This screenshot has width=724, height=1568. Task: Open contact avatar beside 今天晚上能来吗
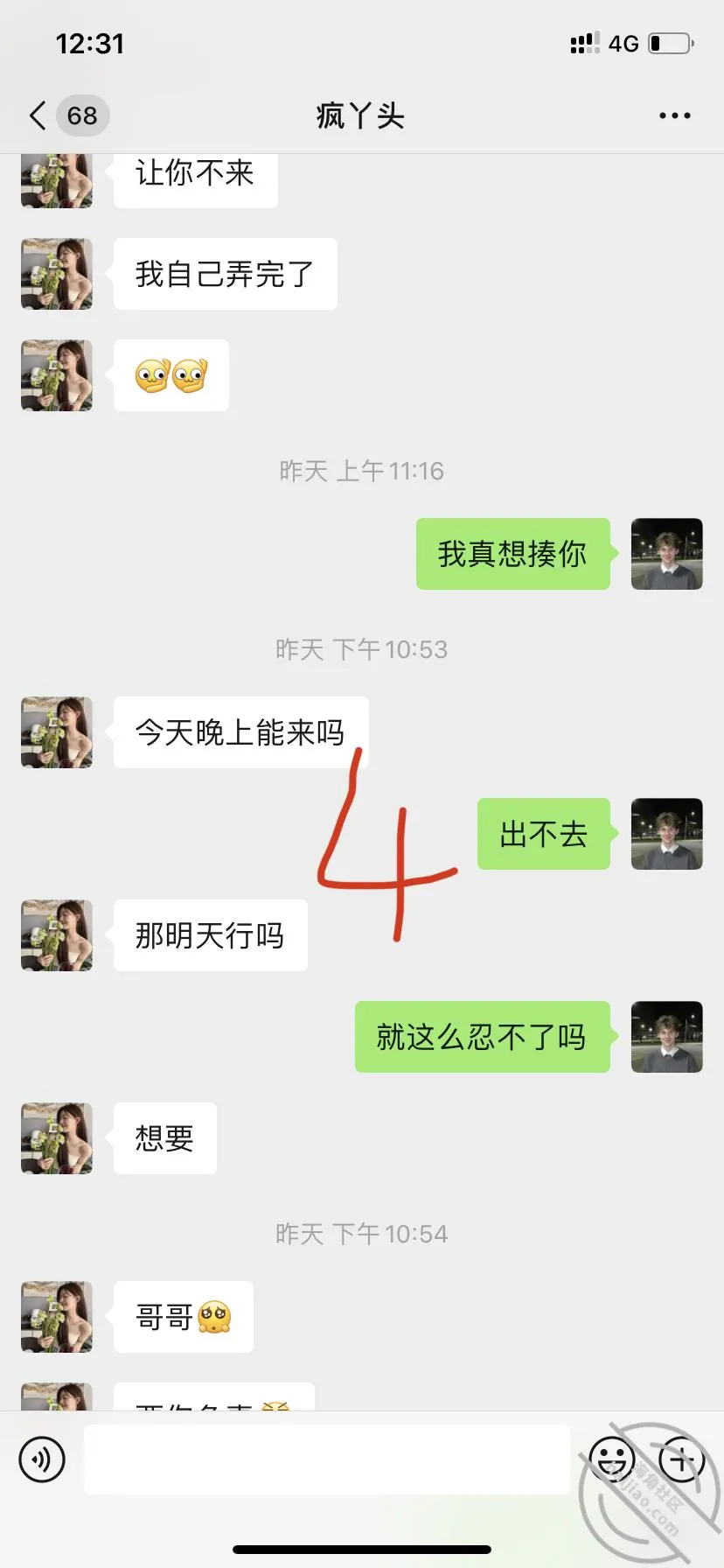point(57,732)
